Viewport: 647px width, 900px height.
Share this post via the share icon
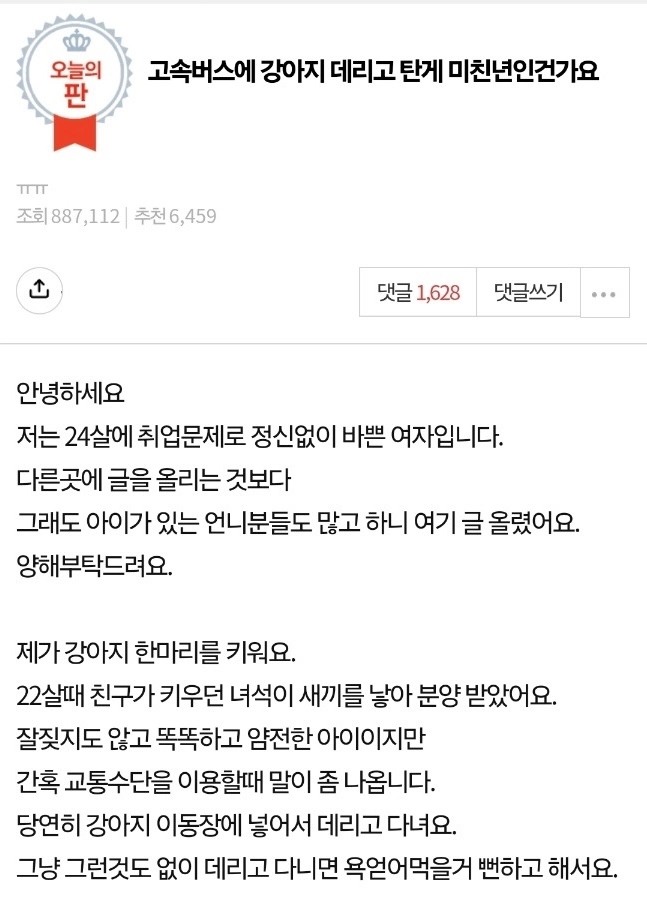click(39, 290)
